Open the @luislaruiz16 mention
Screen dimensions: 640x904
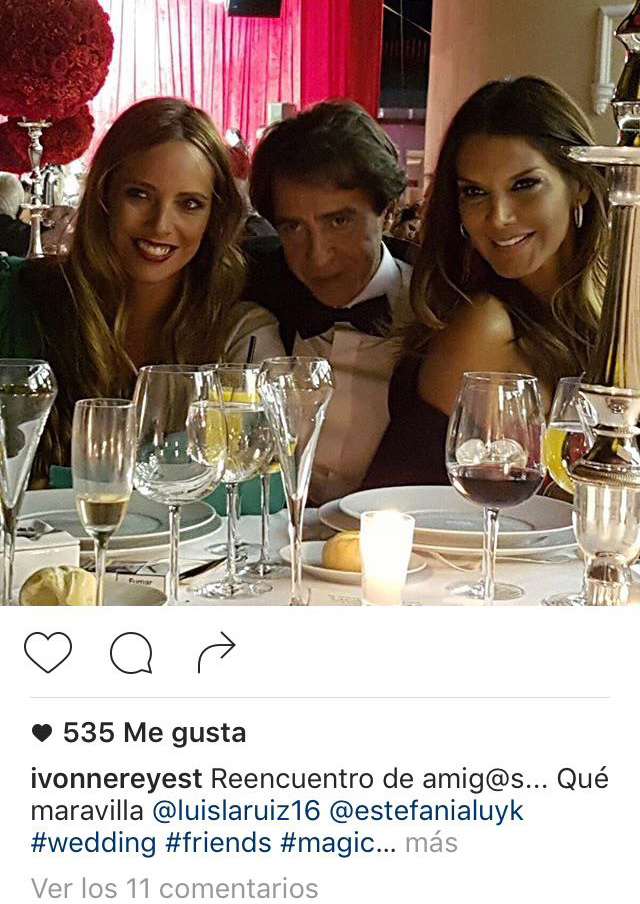(x=236, y=811)
